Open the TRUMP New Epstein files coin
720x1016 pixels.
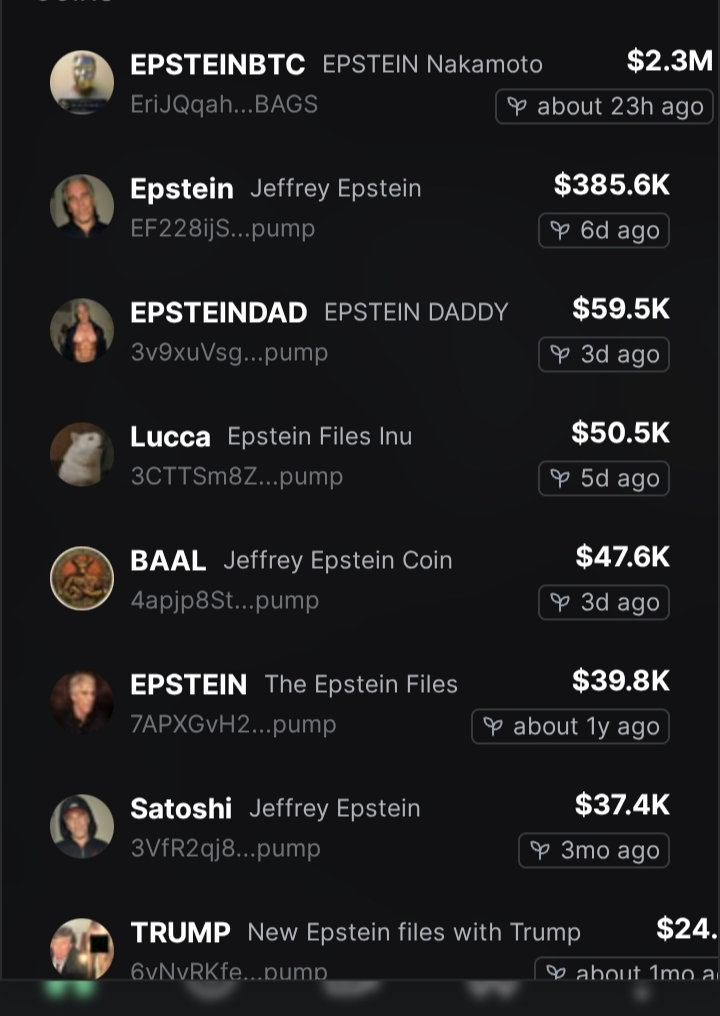[381, 946]
